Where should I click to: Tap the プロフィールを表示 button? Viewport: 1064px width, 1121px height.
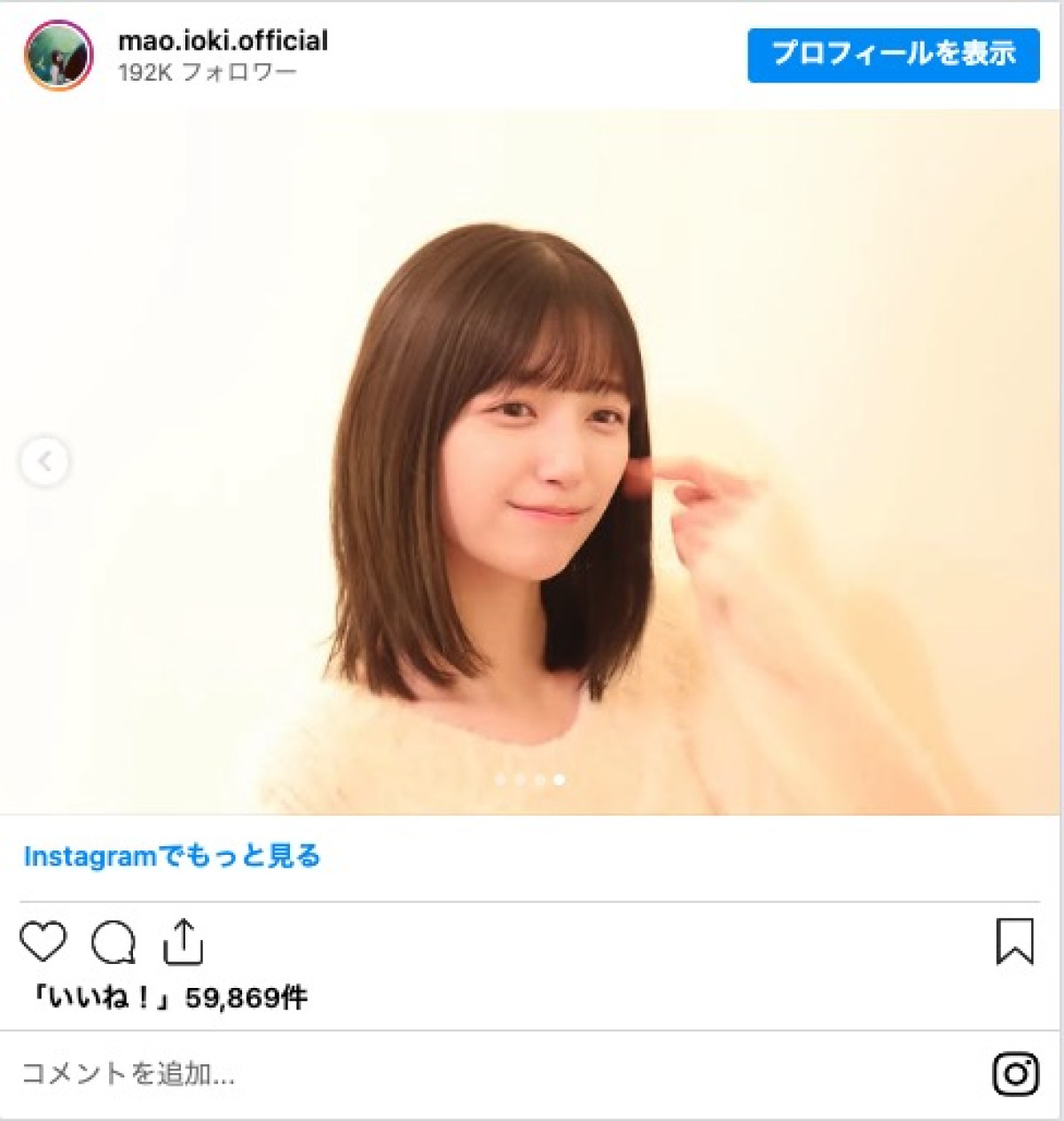point(893,54)
